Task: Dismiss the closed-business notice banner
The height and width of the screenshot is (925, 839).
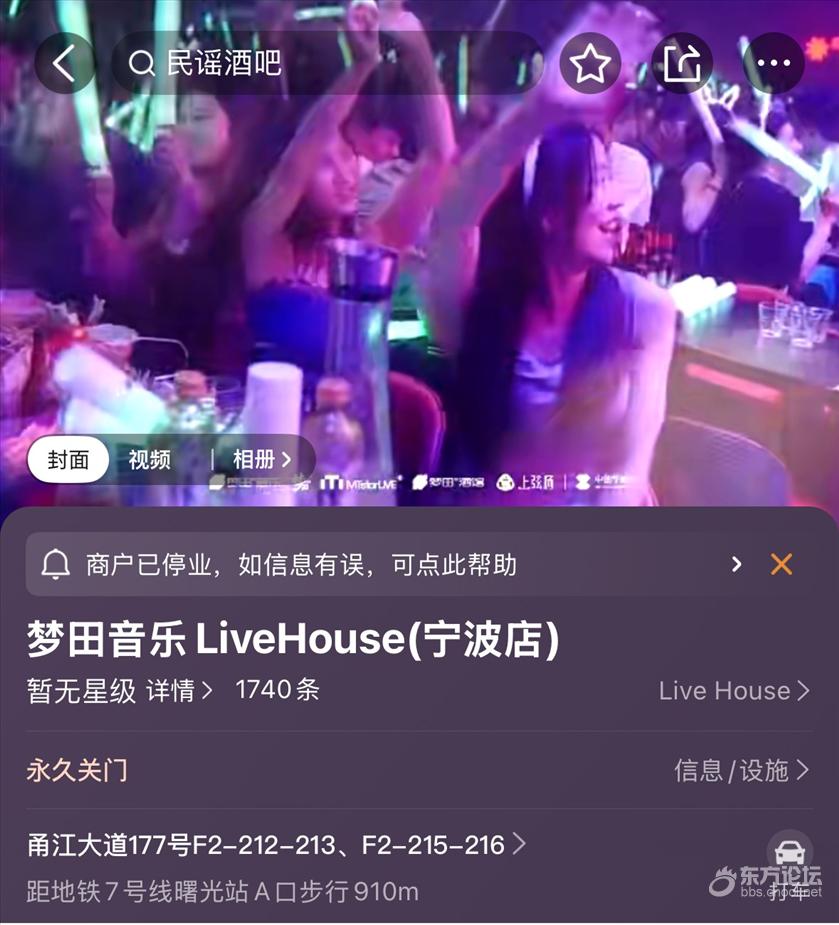Action: (781, 565)
